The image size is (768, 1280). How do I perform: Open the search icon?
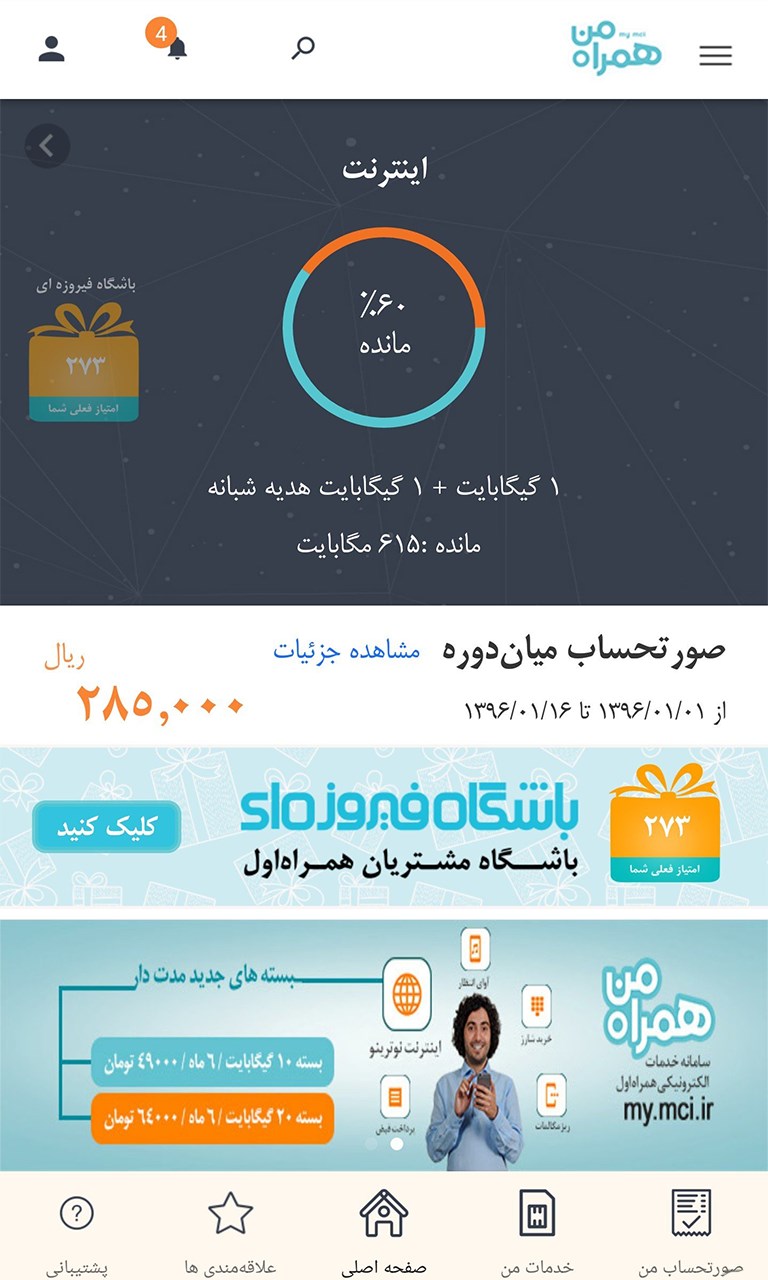[303, 48]
